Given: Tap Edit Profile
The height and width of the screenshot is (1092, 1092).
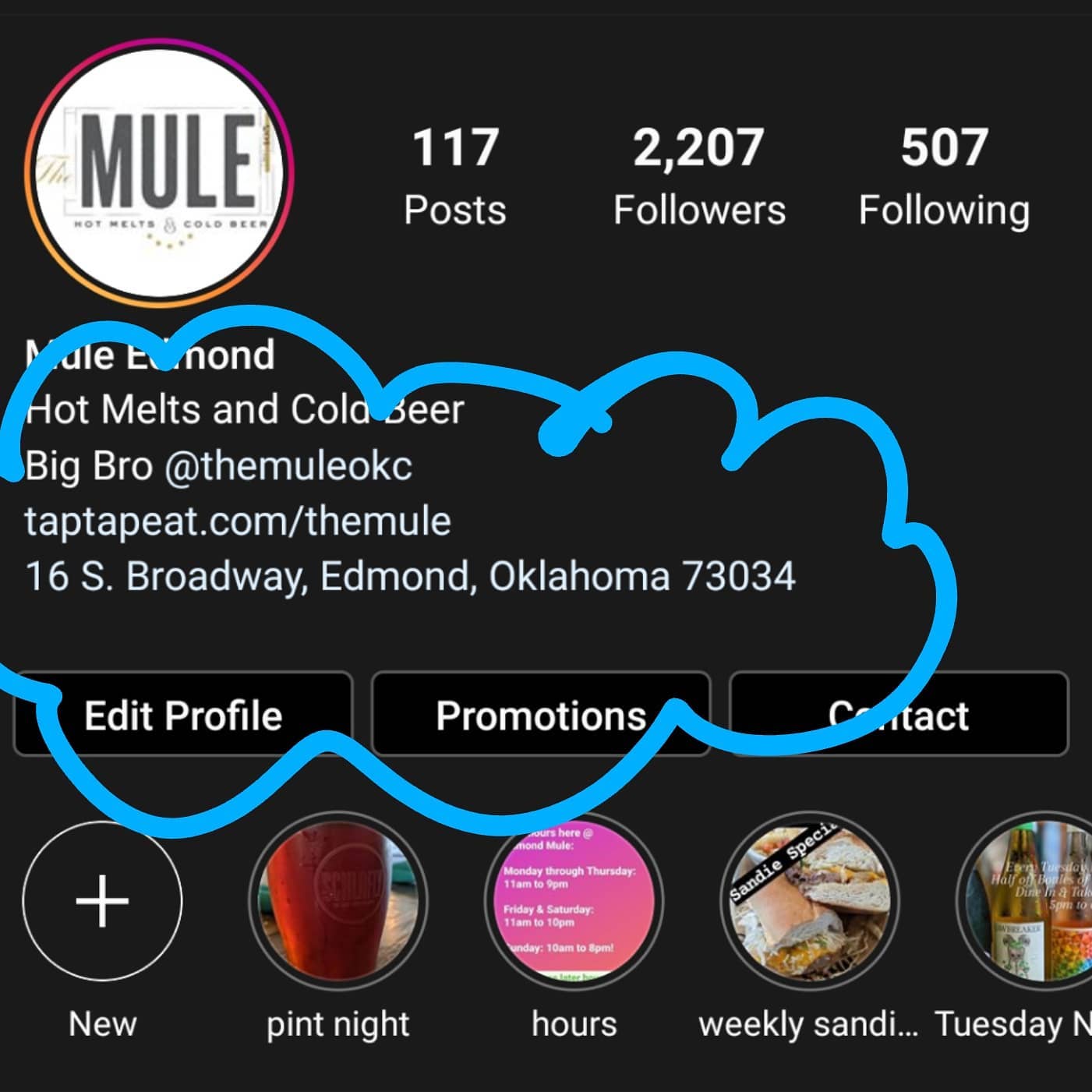Looking at the screenshot, I should click(183, 715).
